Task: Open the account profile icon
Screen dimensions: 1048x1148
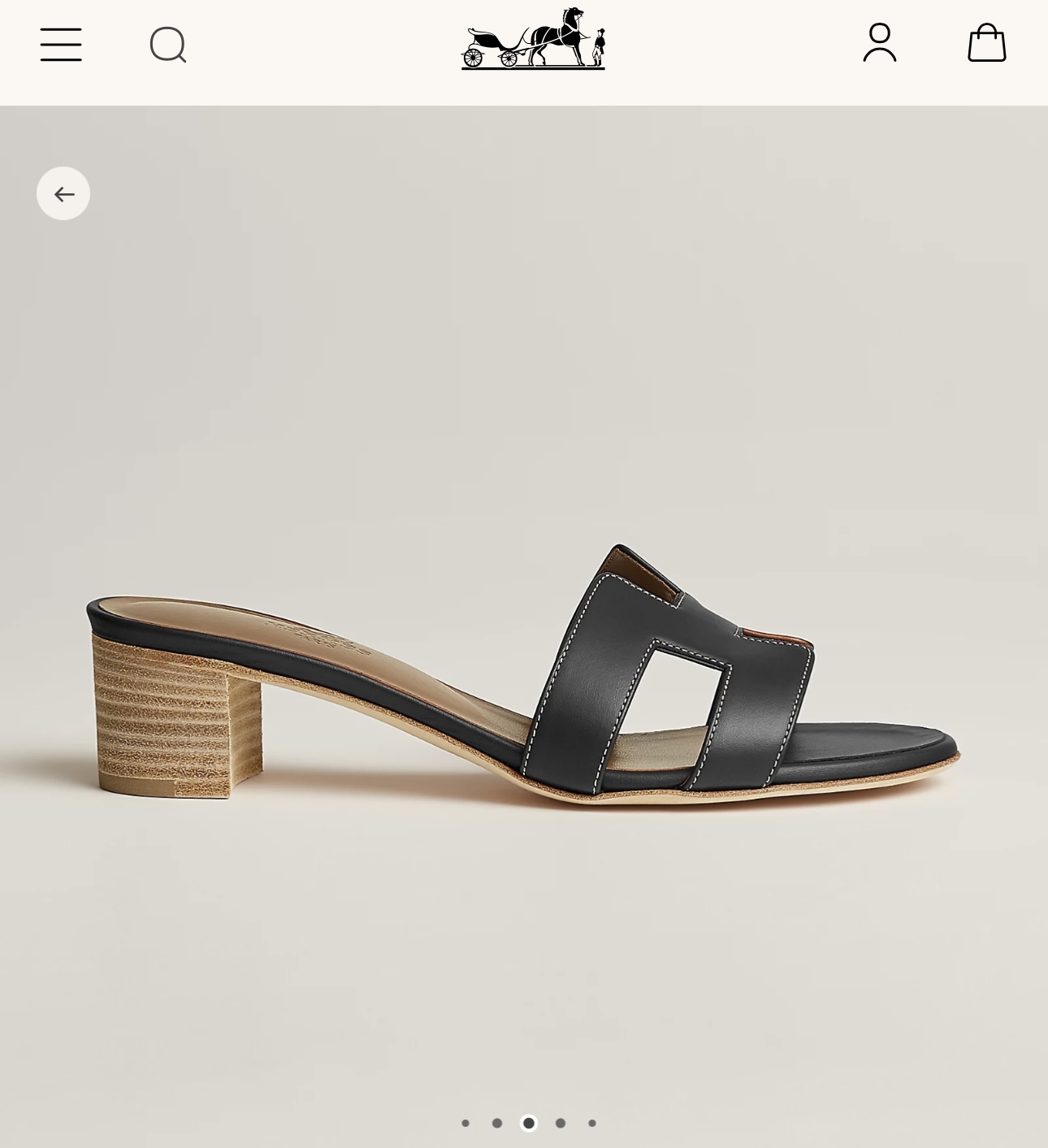Action: coord(879,42)
